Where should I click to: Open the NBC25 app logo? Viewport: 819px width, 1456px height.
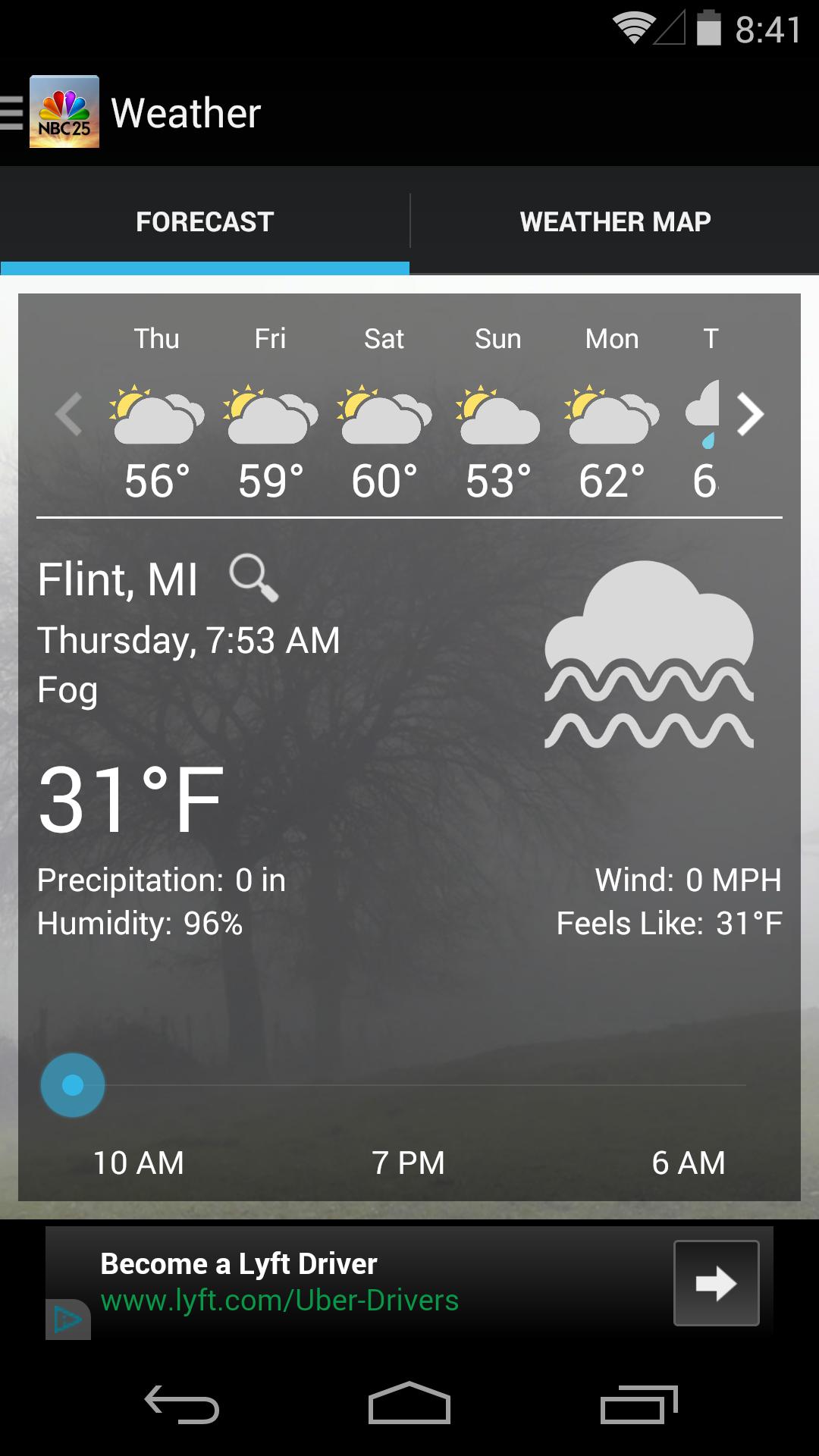coord(64,112)
